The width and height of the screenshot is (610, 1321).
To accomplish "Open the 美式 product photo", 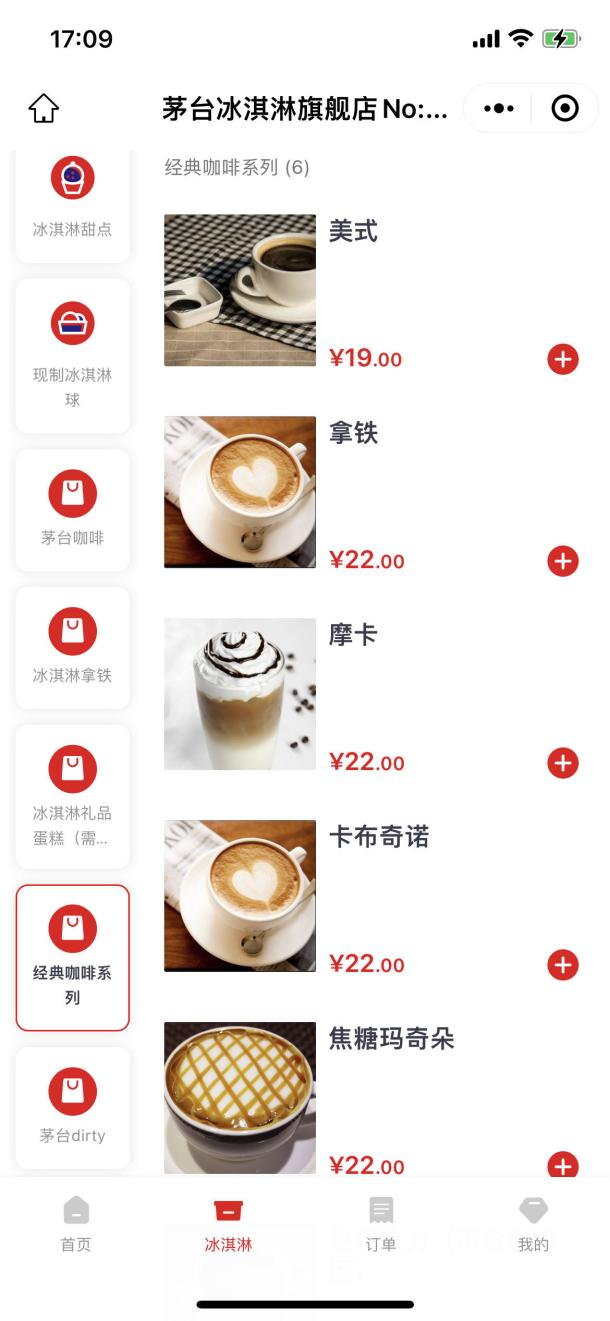I will (240, 290).
